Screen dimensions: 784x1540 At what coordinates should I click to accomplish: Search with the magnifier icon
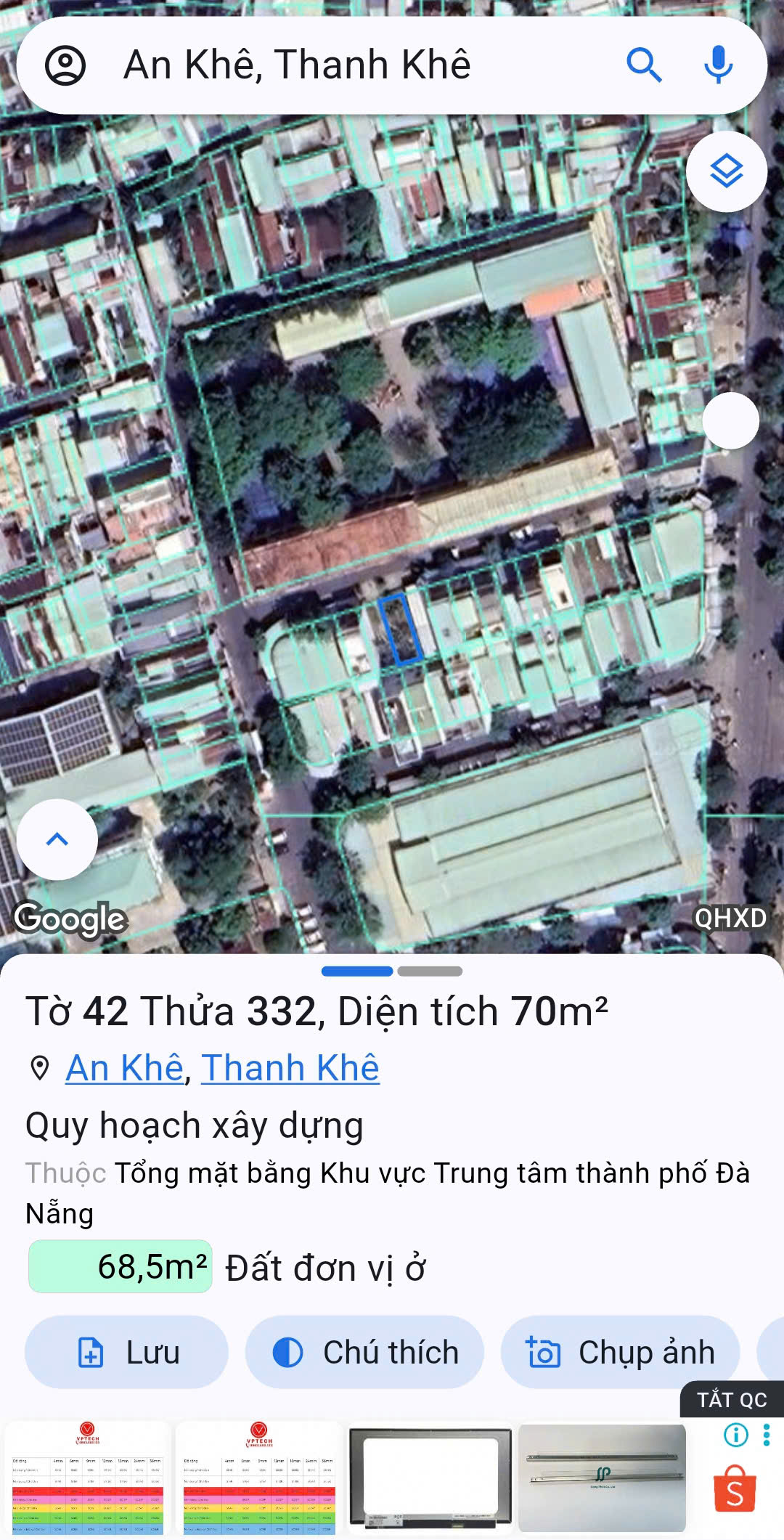644,65
